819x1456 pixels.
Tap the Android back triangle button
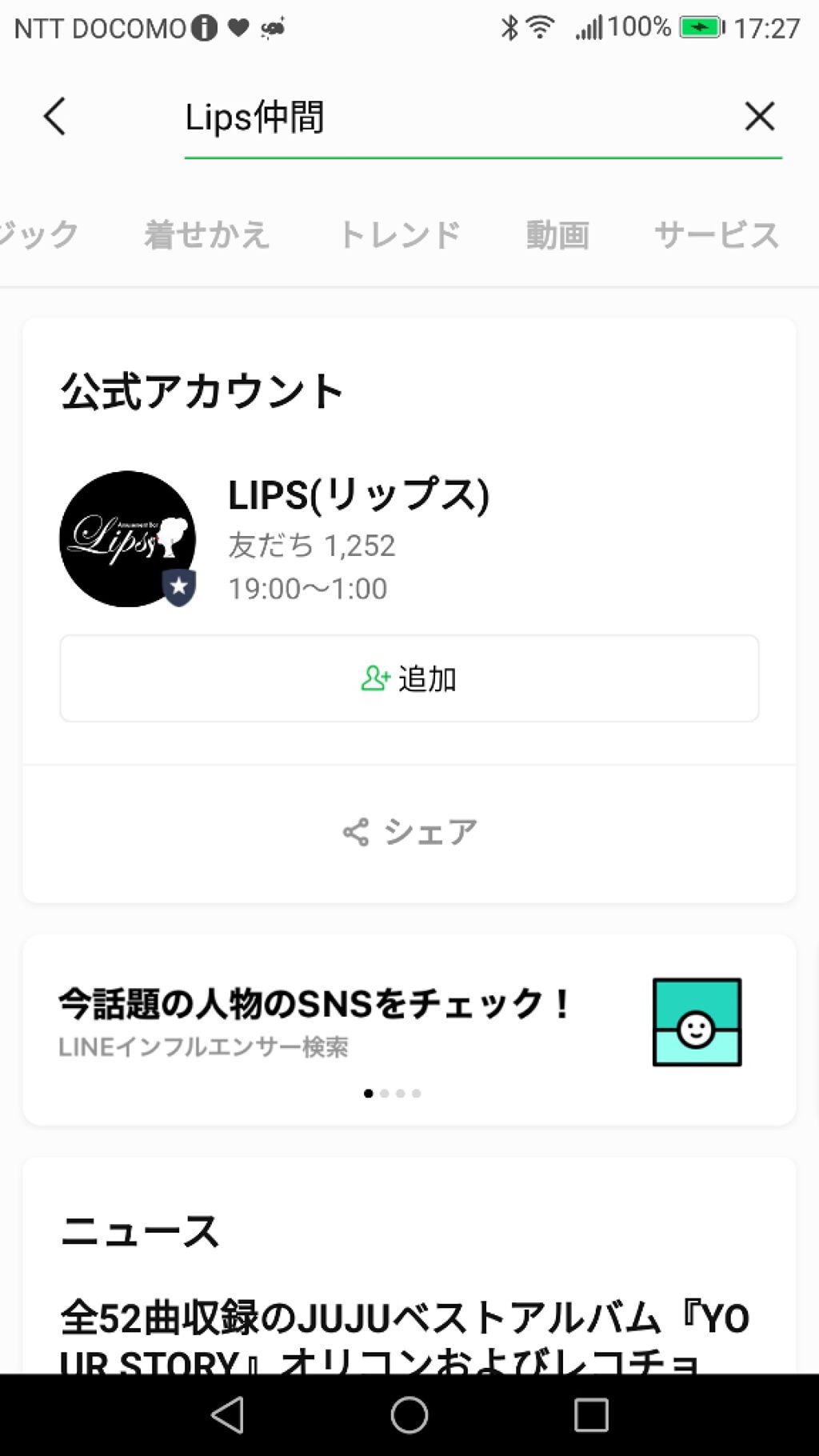pyautogui.click(x=228, y=1415)
